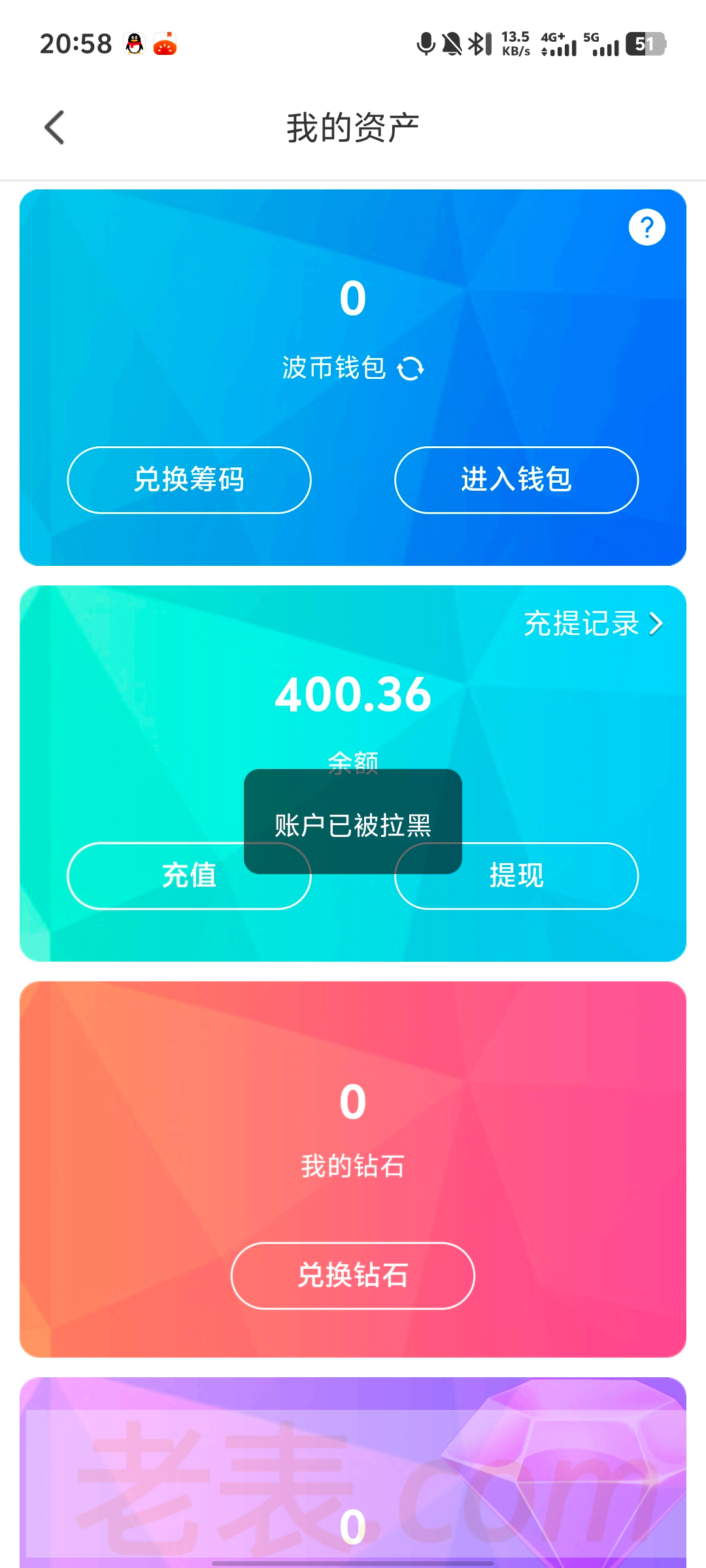
Task: Open 进入钱包
Action: point(516,480)
